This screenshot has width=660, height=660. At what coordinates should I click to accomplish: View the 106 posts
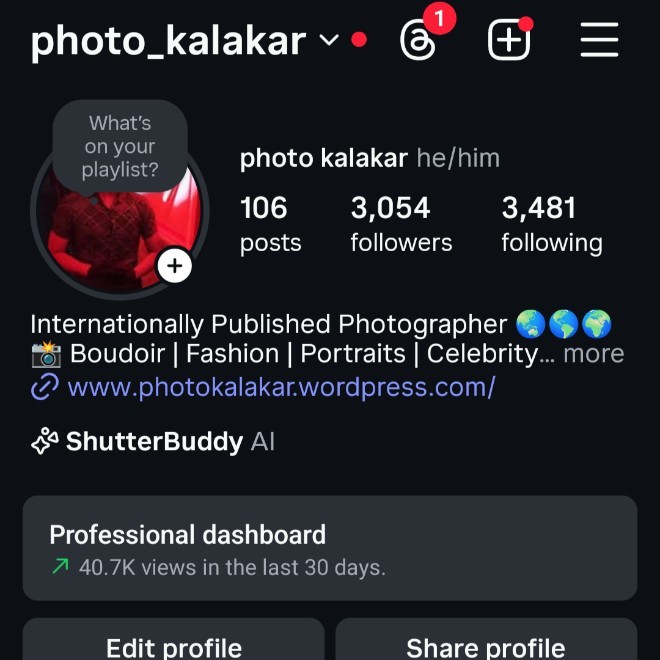[x=269, y=224]
